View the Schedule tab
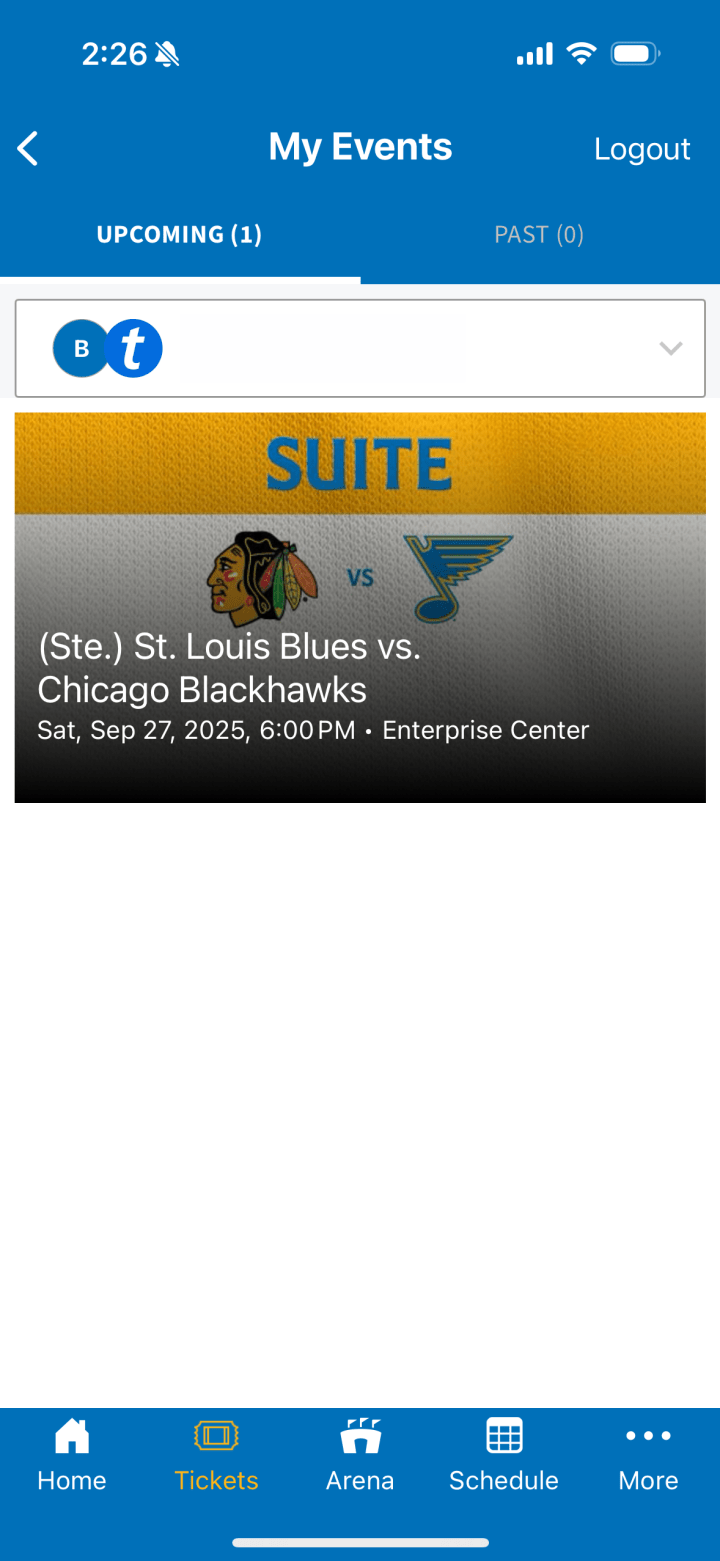 [504, 1455]
